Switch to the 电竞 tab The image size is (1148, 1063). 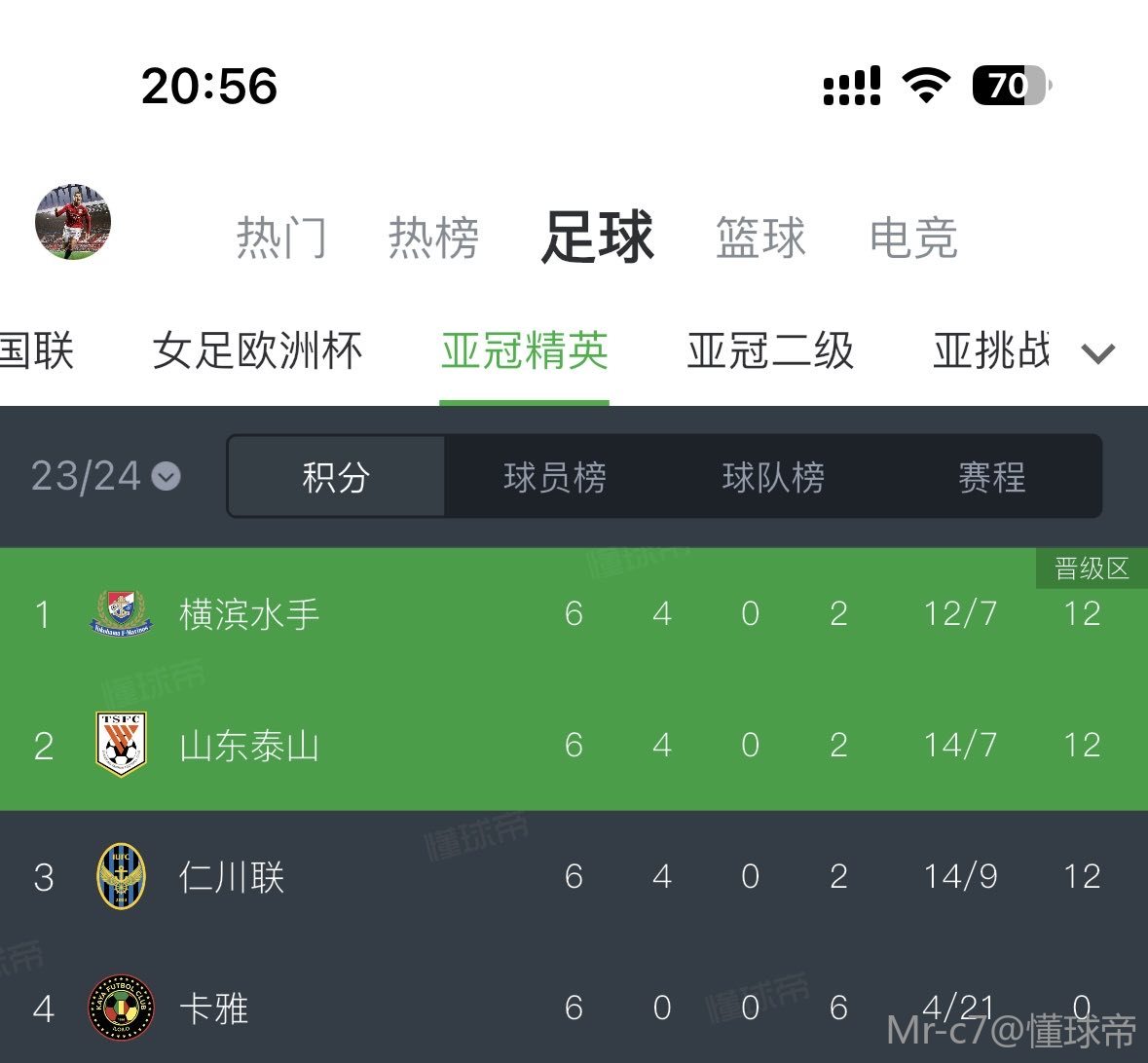click(x=913, y=238)
